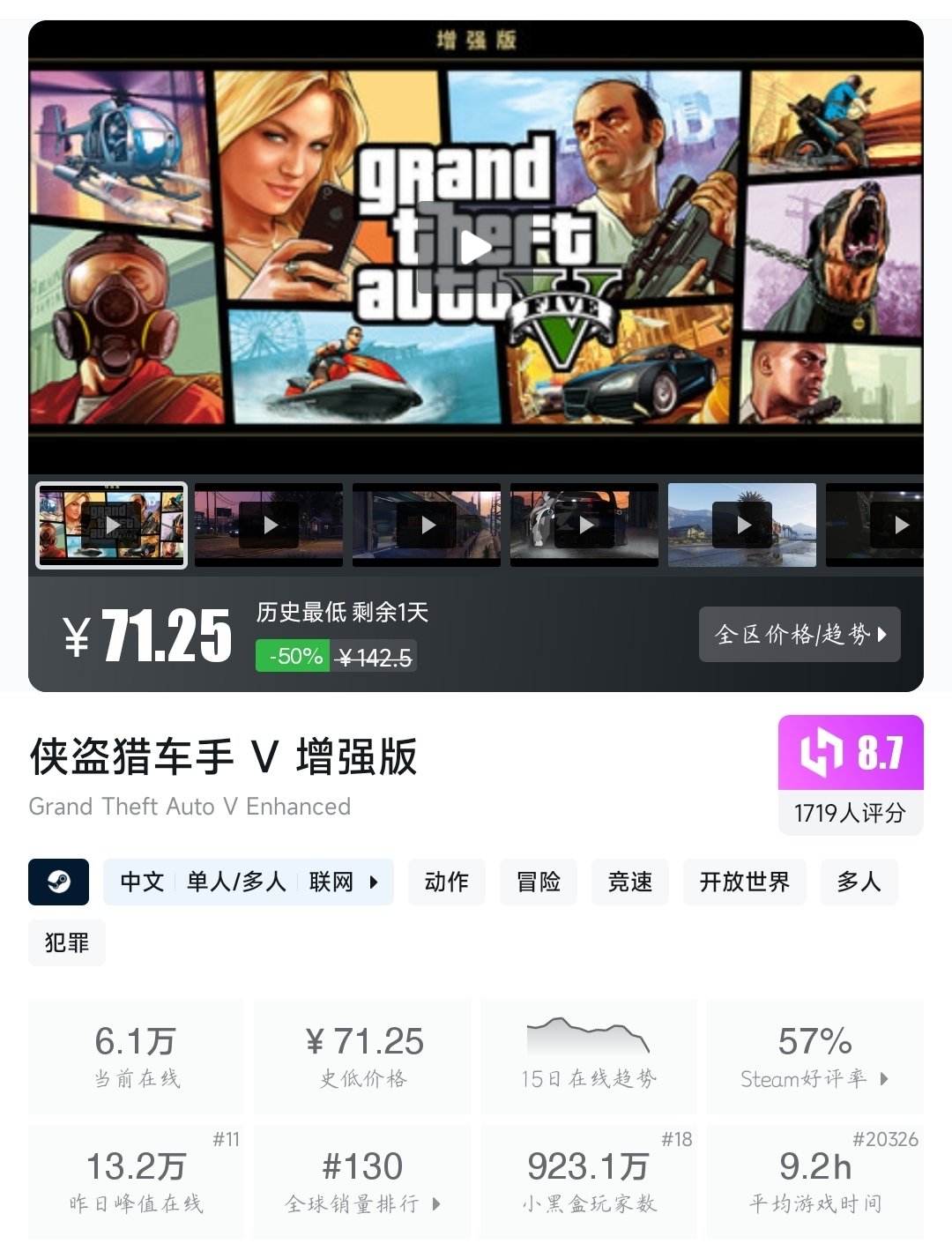Select the 竞速 tag
952x1251 pixels.
pyautogui.click(x=630, y=882)
